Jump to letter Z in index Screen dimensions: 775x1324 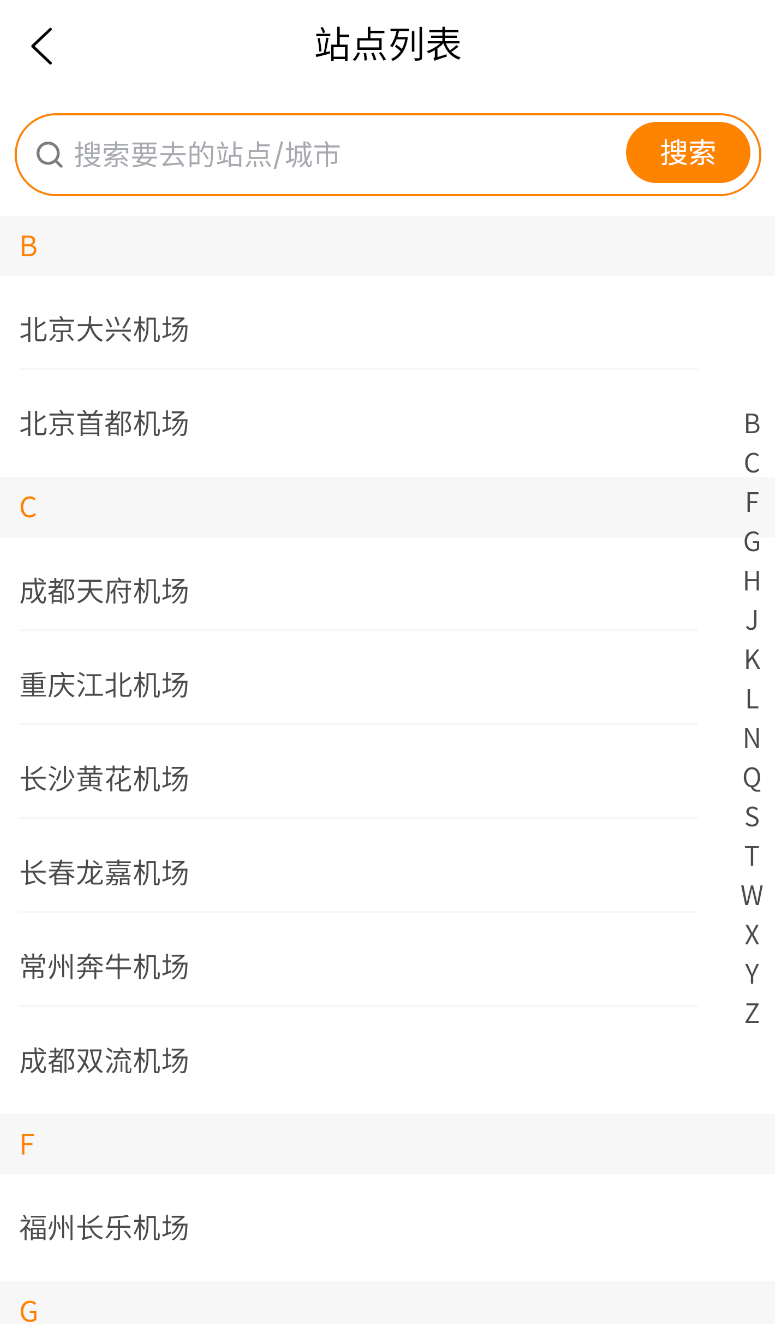click(x=752, y=1013)
